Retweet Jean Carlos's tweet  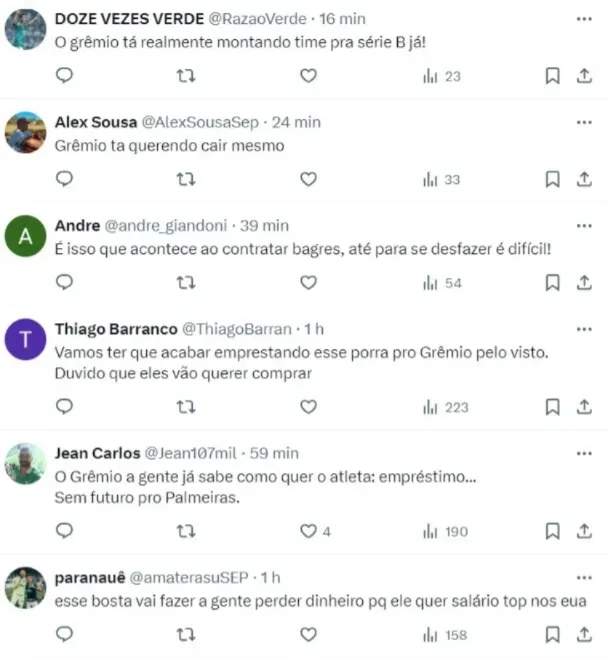pyautogui.click(x=186, y=531)
